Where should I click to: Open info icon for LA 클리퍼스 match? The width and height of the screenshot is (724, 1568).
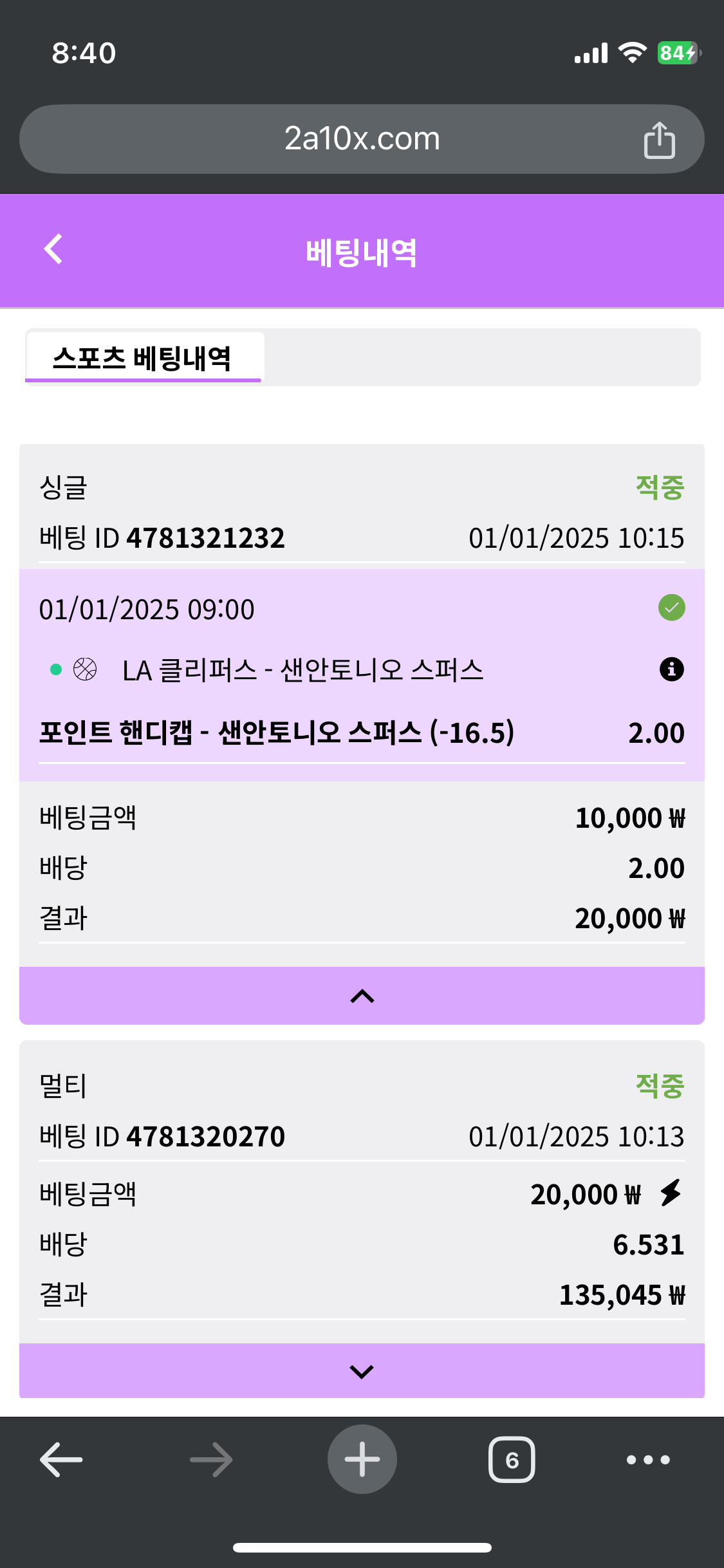pos(671,669)
